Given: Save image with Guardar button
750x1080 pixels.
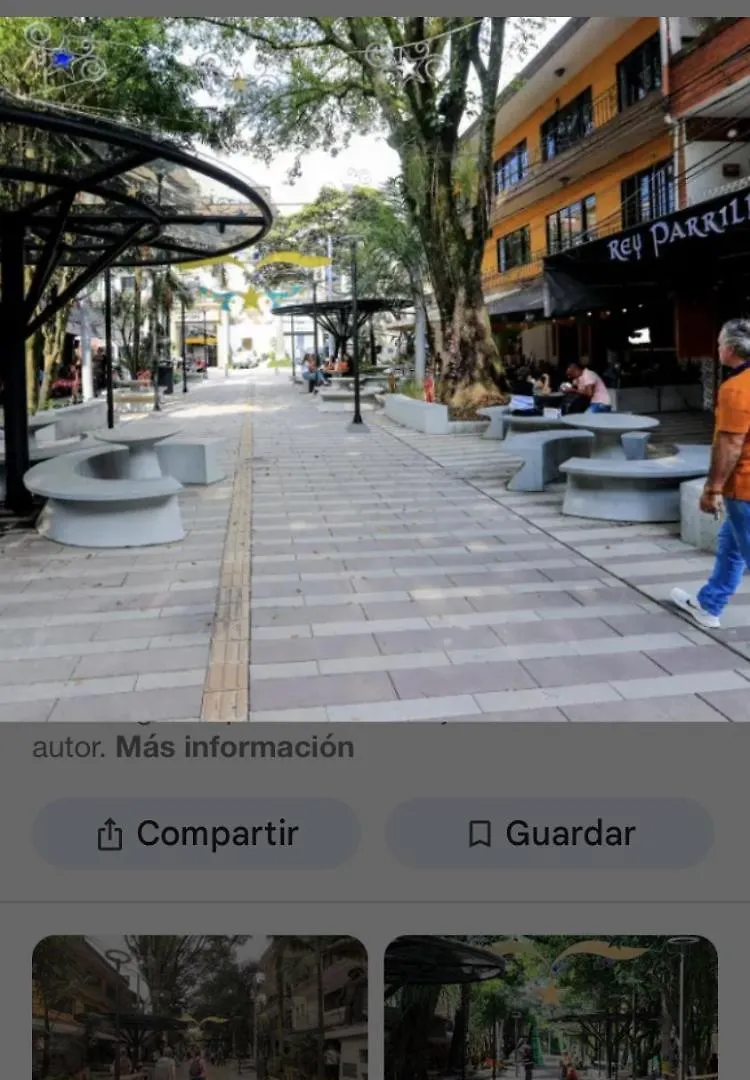Looking at the screenshot, I should (x=550, y=833).
